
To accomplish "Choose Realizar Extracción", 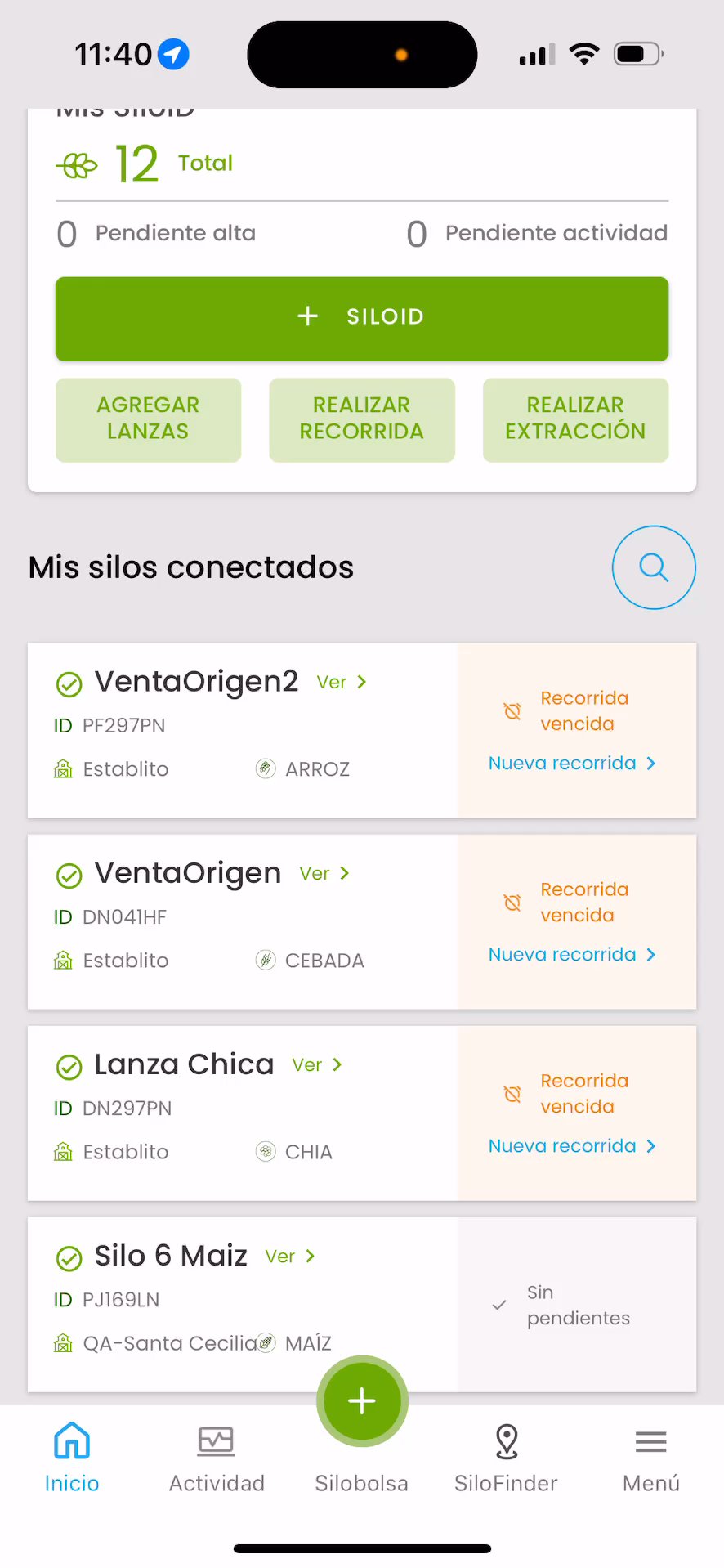I will pos(575,419).
